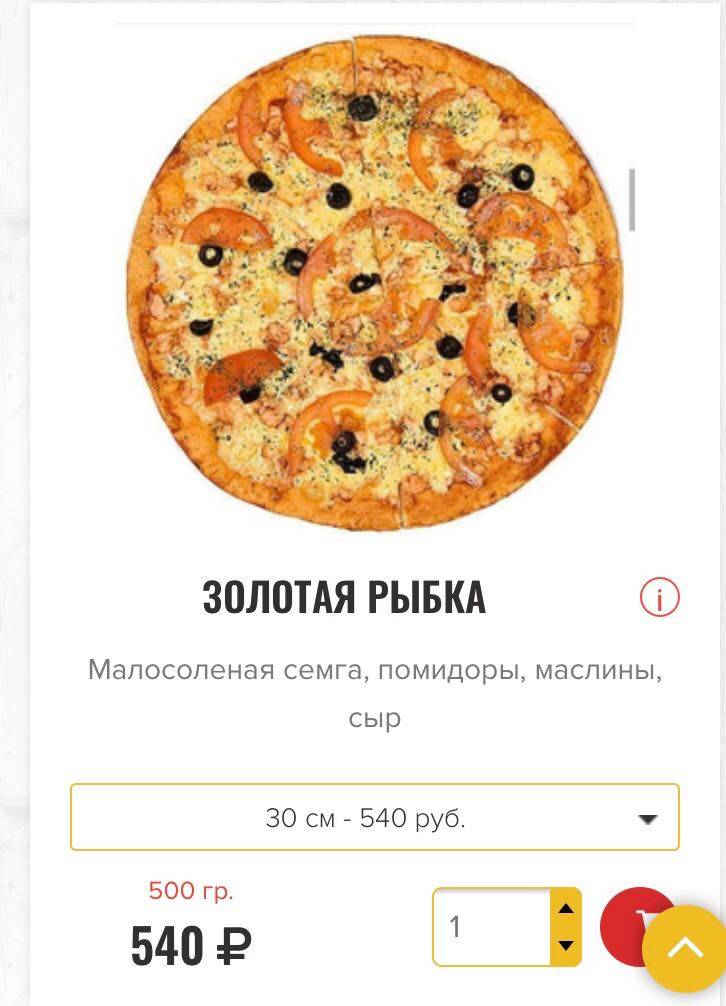Click the 500 гр. weight label
The image size is (726, 1006).
[x=192, y=889]
